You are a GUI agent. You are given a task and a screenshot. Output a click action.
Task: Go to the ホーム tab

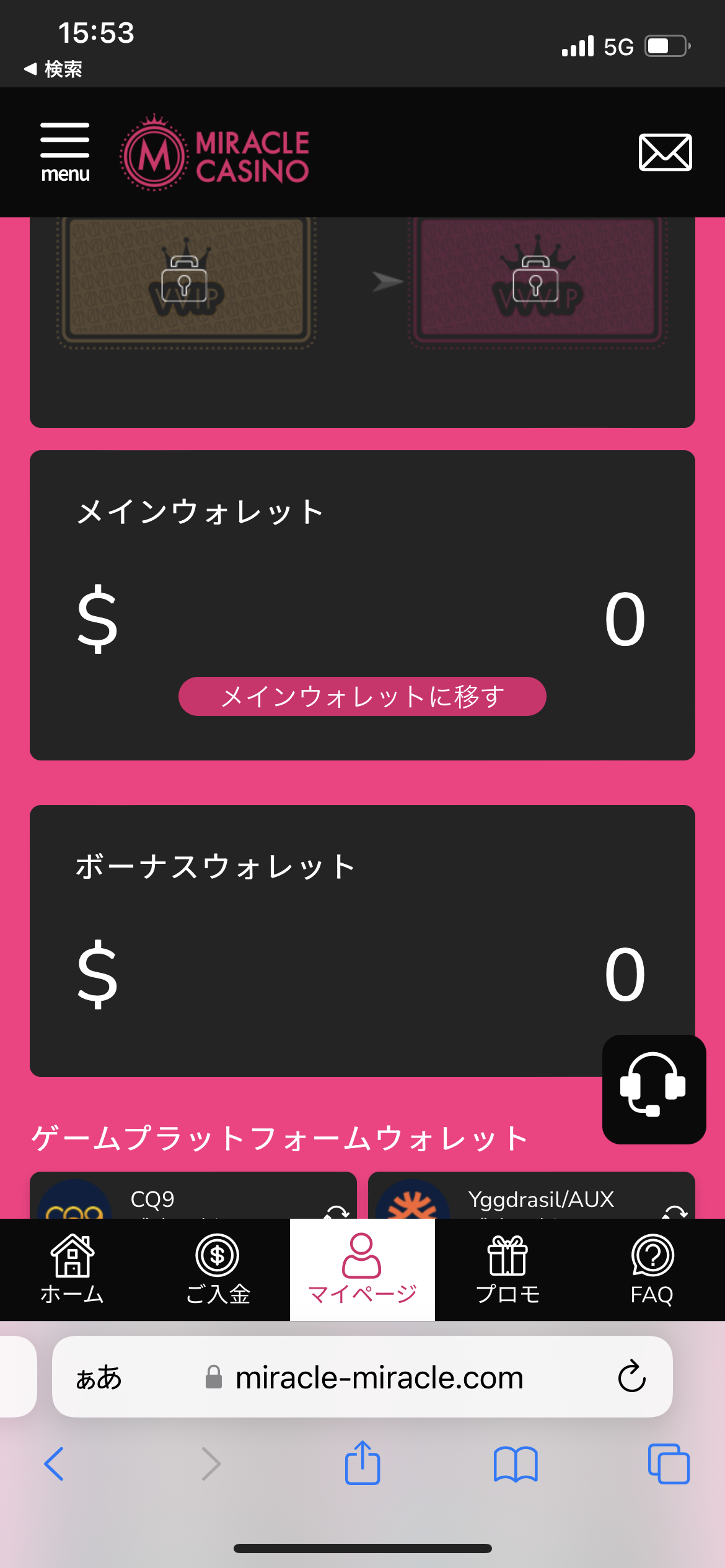72,1270
